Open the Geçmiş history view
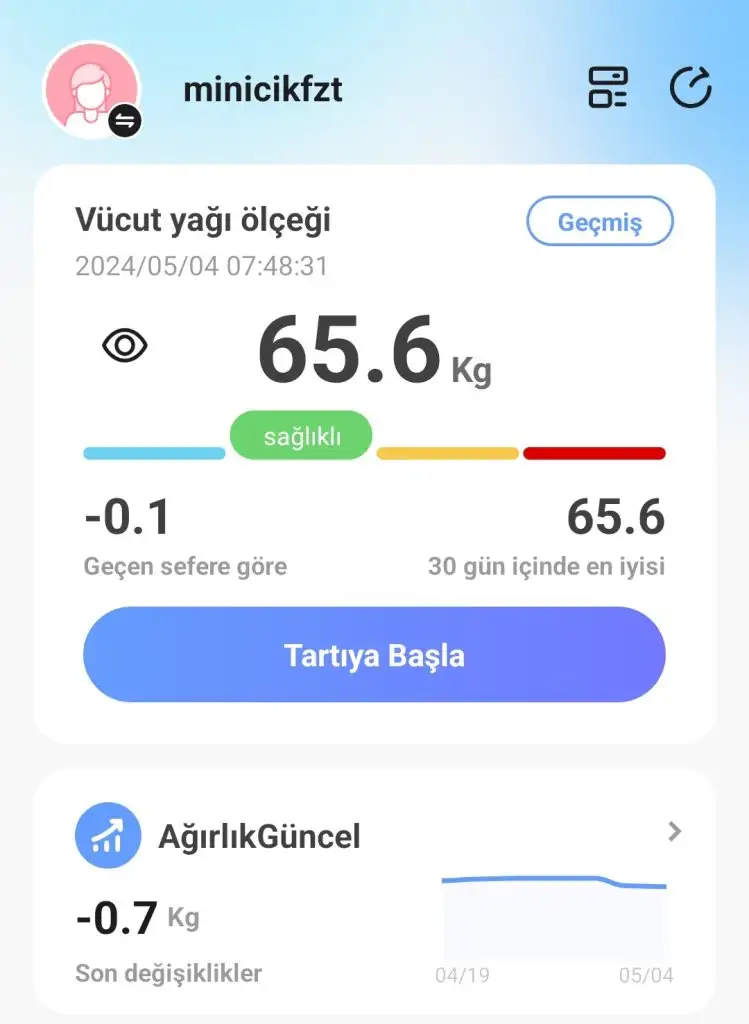Screen dimensions: 749x1024 click(x=600, y=222)
